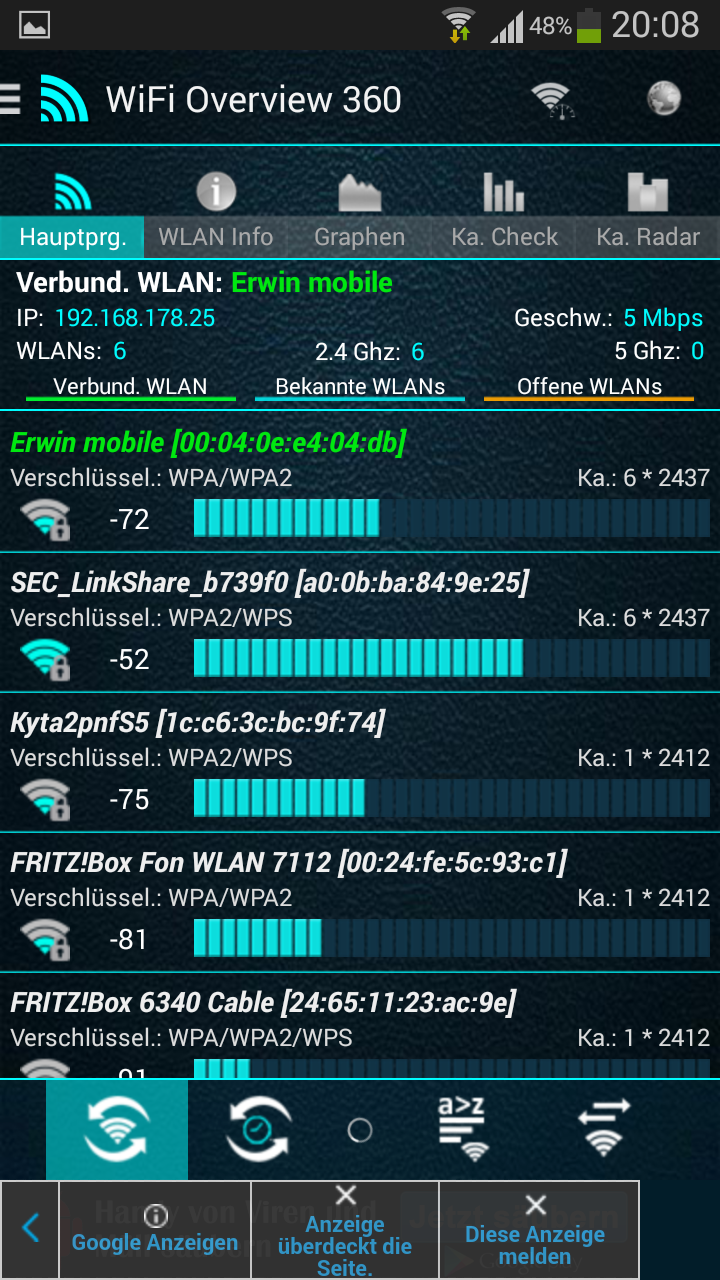Open FRITZ!Box Fon WLAN 7112 entry

point(360,902)
